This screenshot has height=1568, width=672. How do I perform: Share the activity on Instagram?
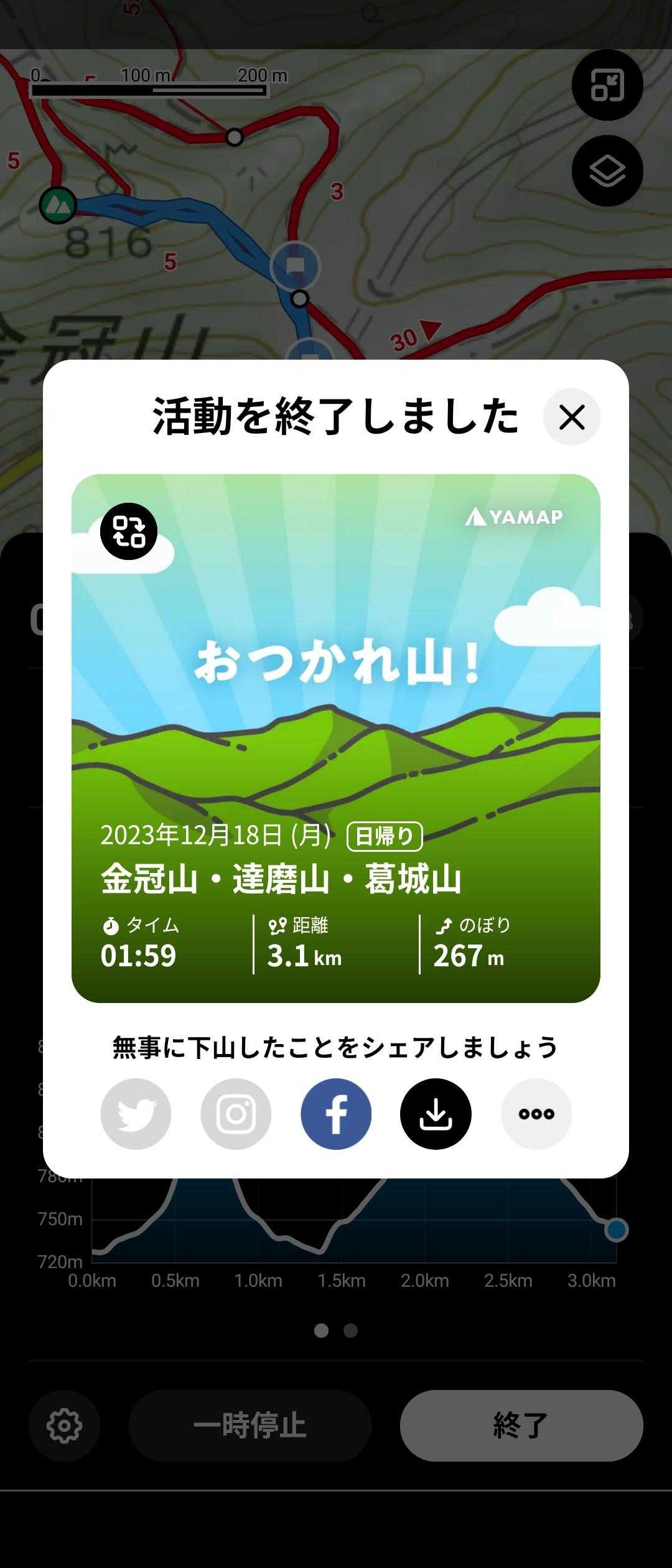[x=236, y=1114]
